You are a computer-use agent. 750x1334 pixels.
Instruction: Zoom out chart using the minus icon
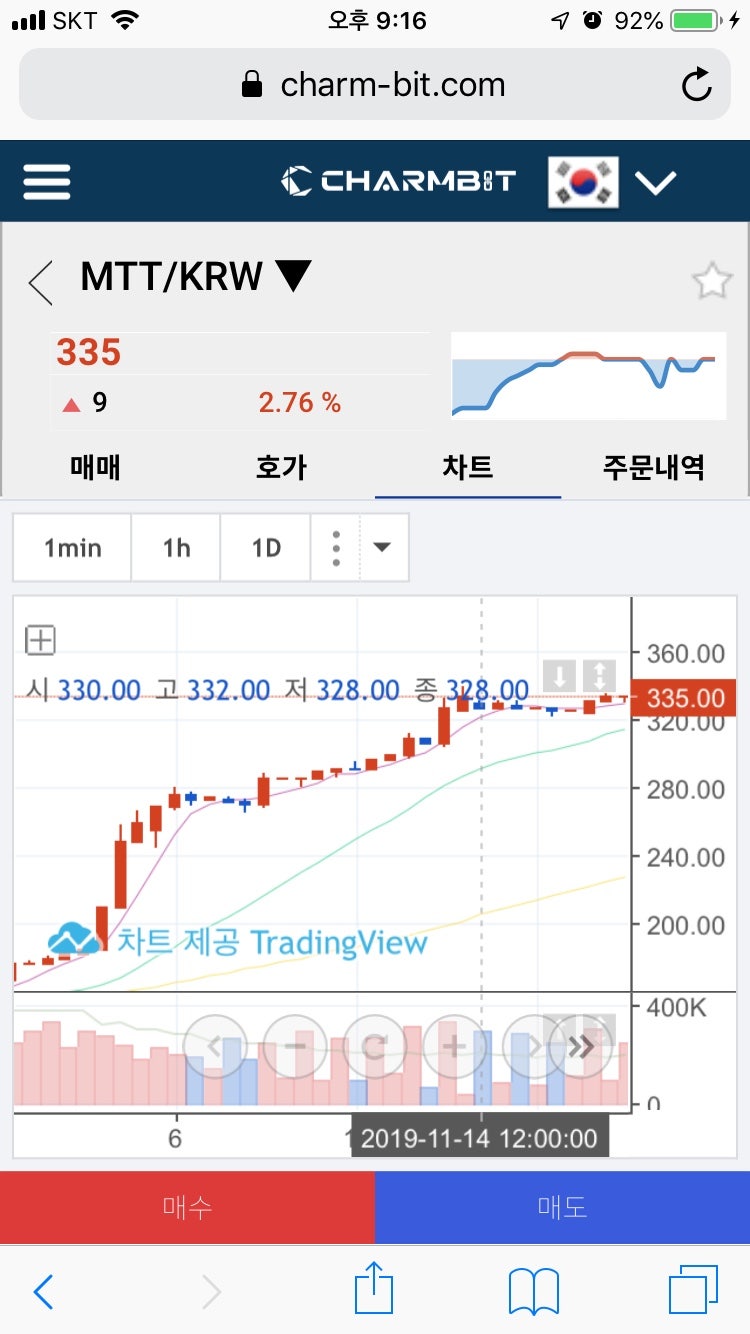click(294, 1046)
